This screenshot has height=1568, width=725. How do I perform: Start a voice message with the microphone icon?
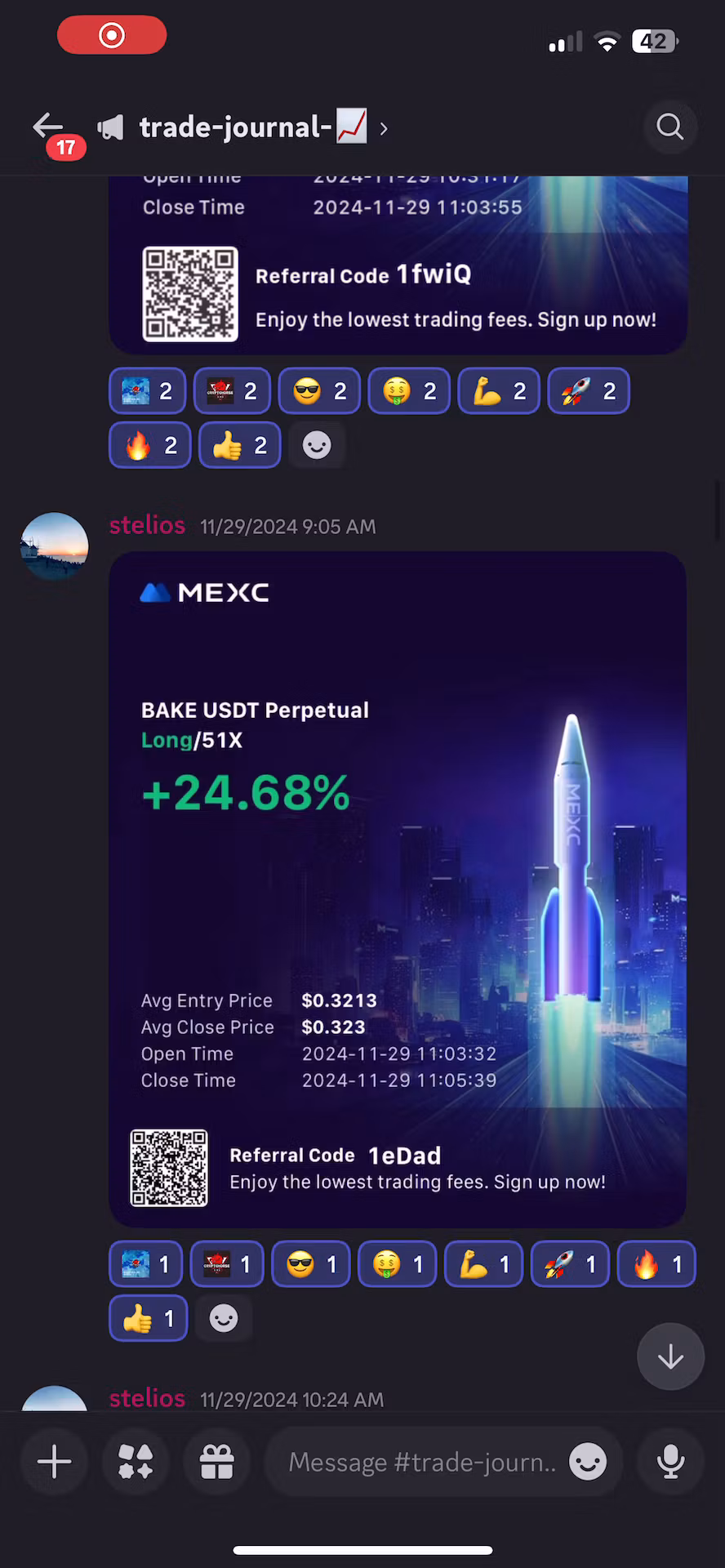[x=669, y=1461]
